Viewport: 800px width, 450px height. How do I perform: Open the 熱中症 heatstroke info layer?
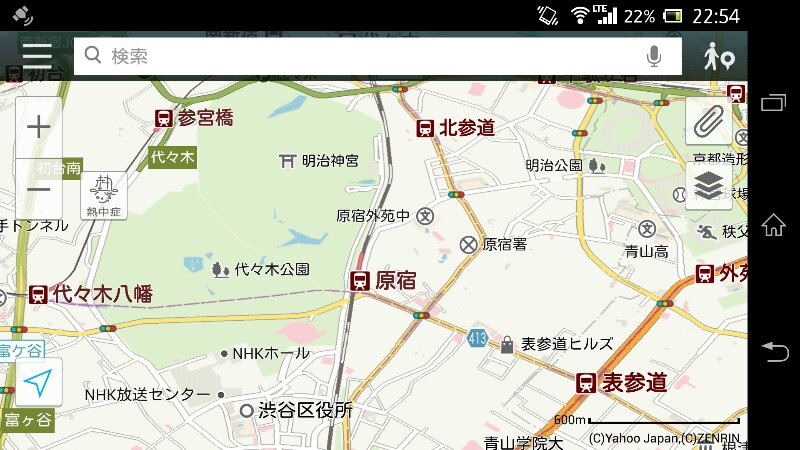pos(104,194)
